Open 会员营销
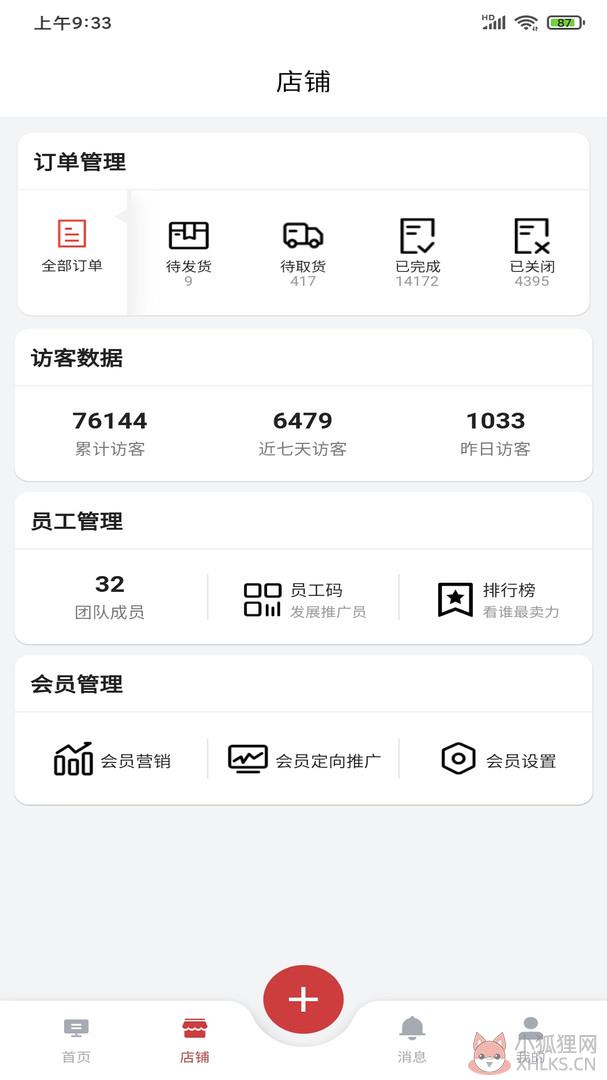This screenshot has width=607, height=1080. point(112,759)
